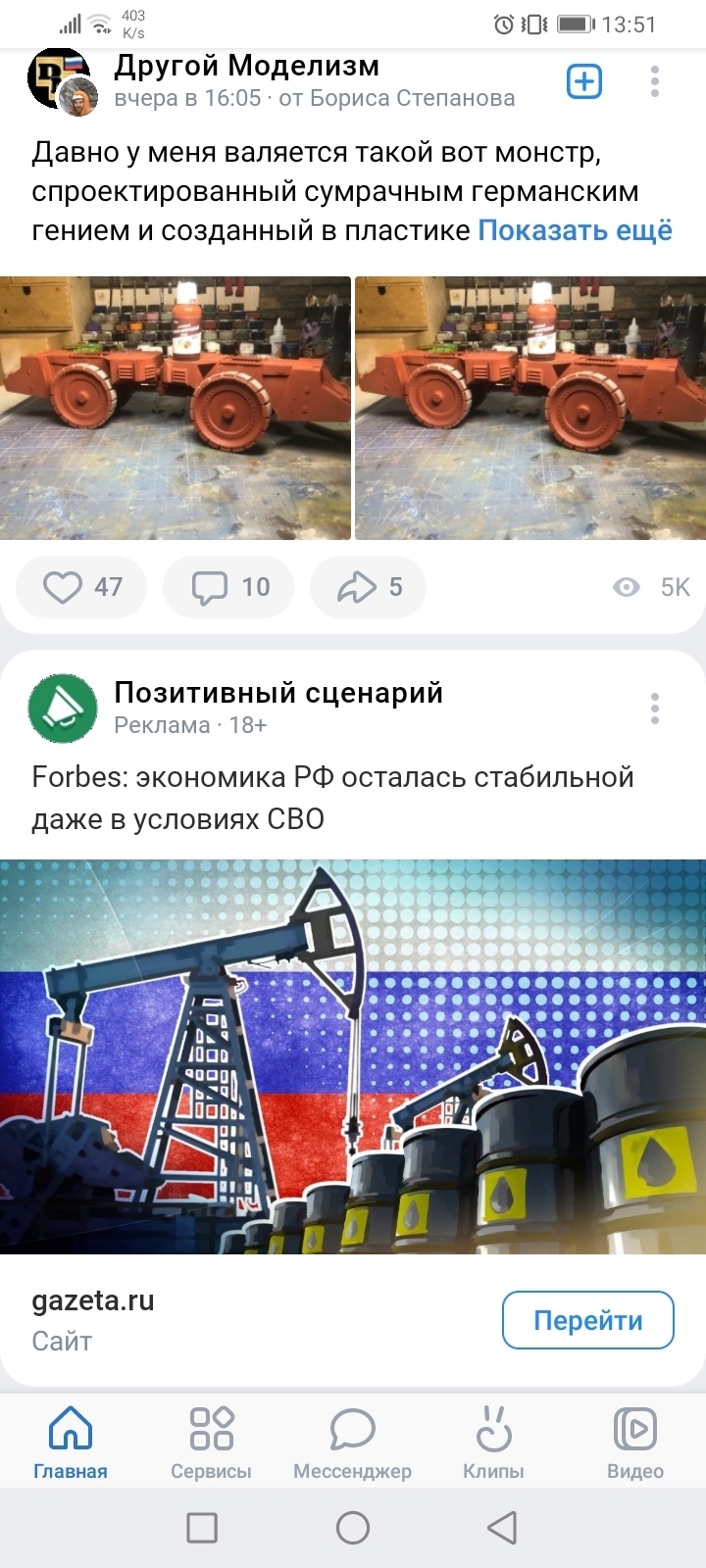The height and width of the screenshot is (1568, 706).
Task: Subscribe to Другой Моделизм with the plus icon
Action: click(584, 81)
